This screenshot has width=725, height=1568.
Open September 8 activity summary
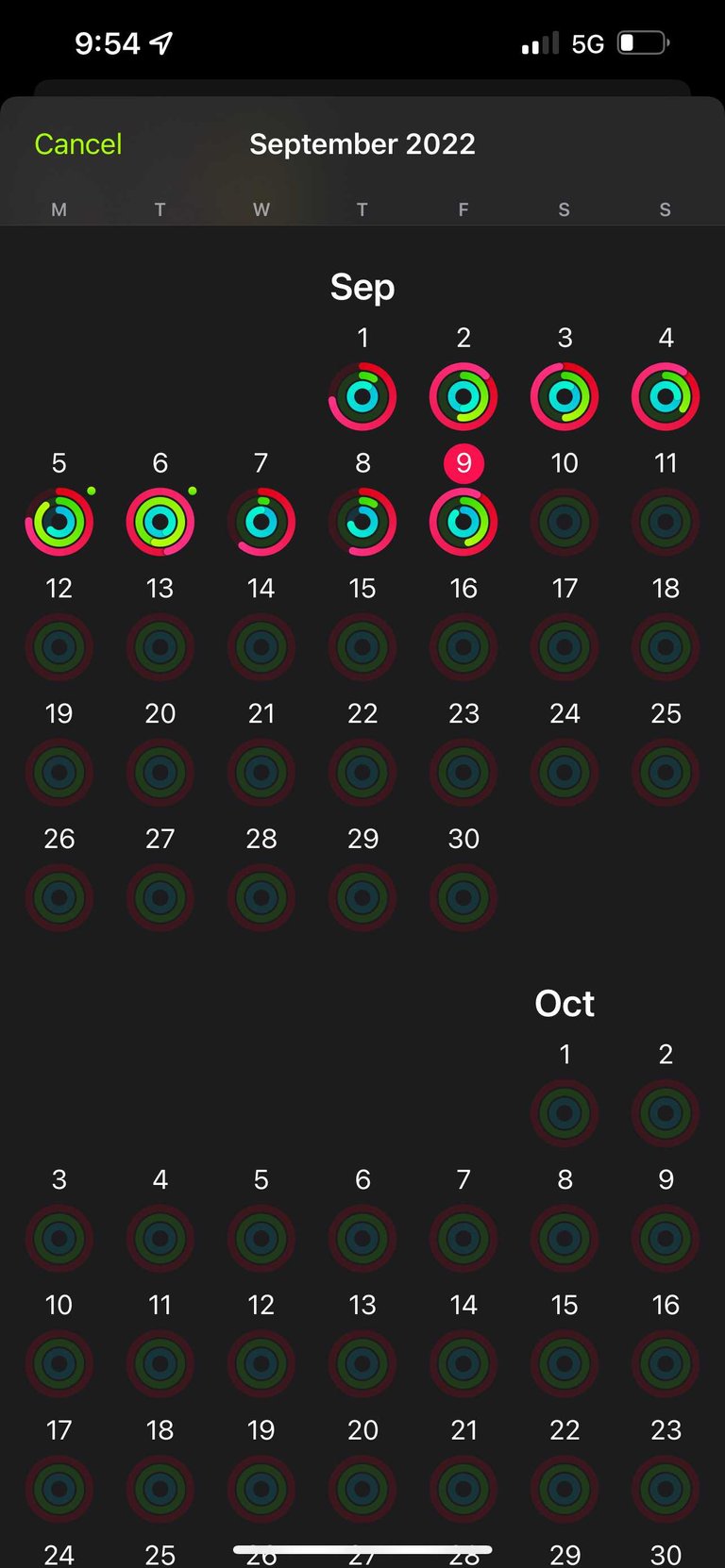click(x=362, y=522)
